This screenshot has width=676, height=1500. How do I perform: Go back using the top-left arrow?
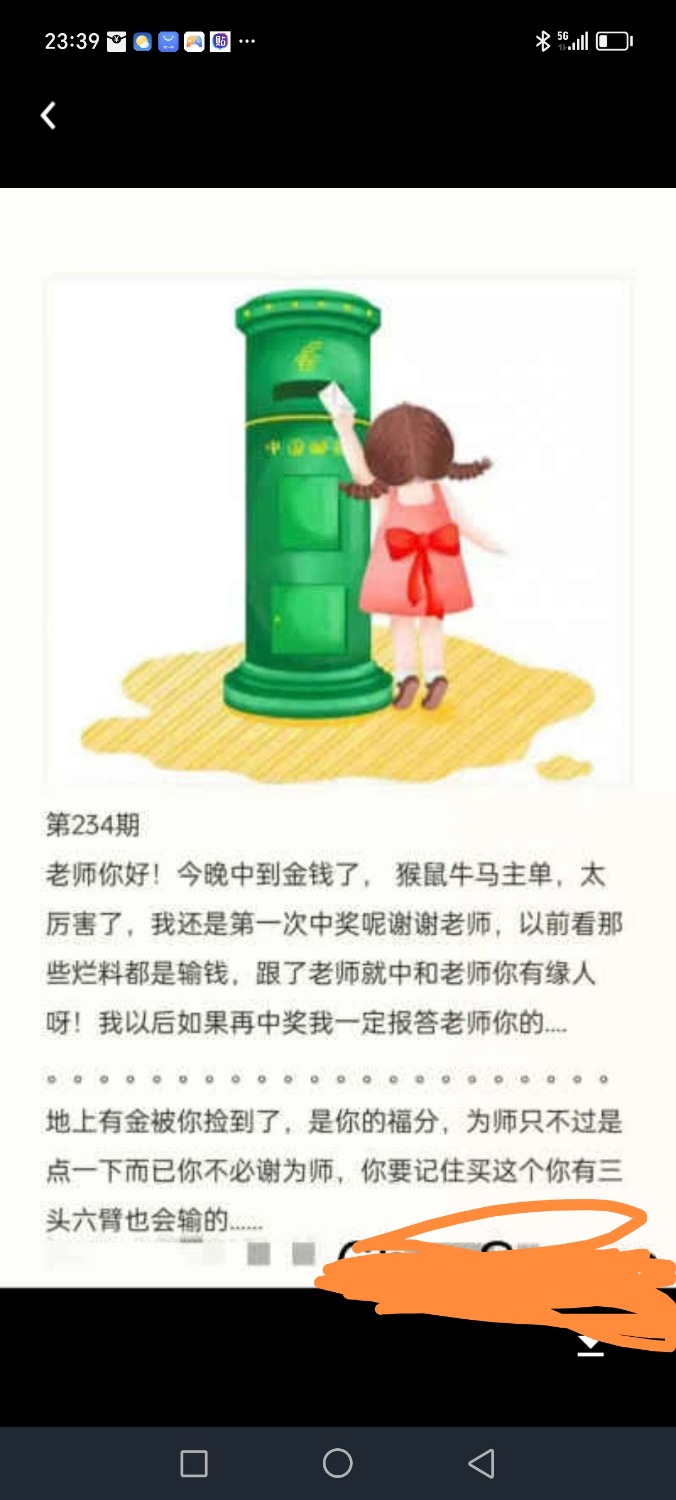[48, 116]
